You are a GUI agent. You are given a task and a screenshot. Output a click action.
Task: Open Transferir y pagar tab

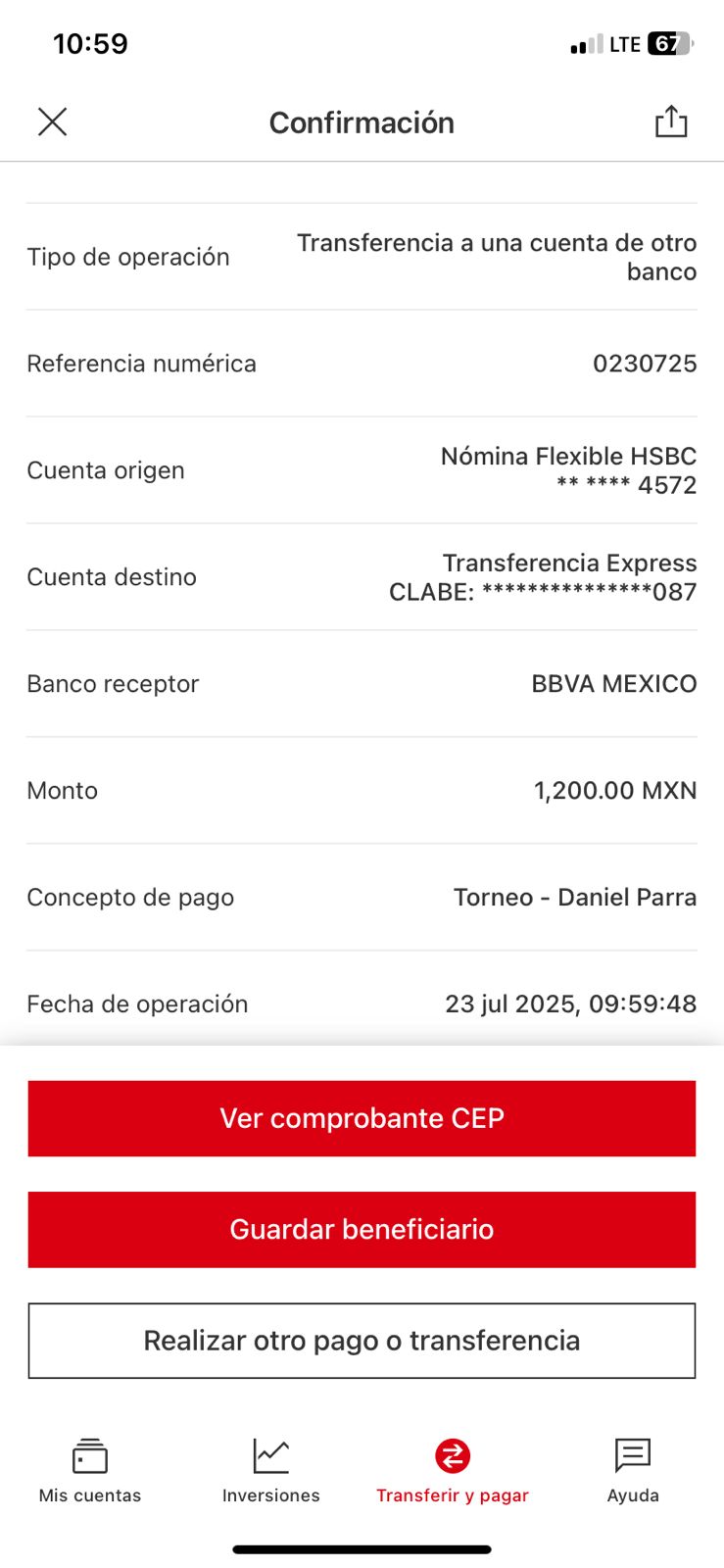[x=453, y=1469]
